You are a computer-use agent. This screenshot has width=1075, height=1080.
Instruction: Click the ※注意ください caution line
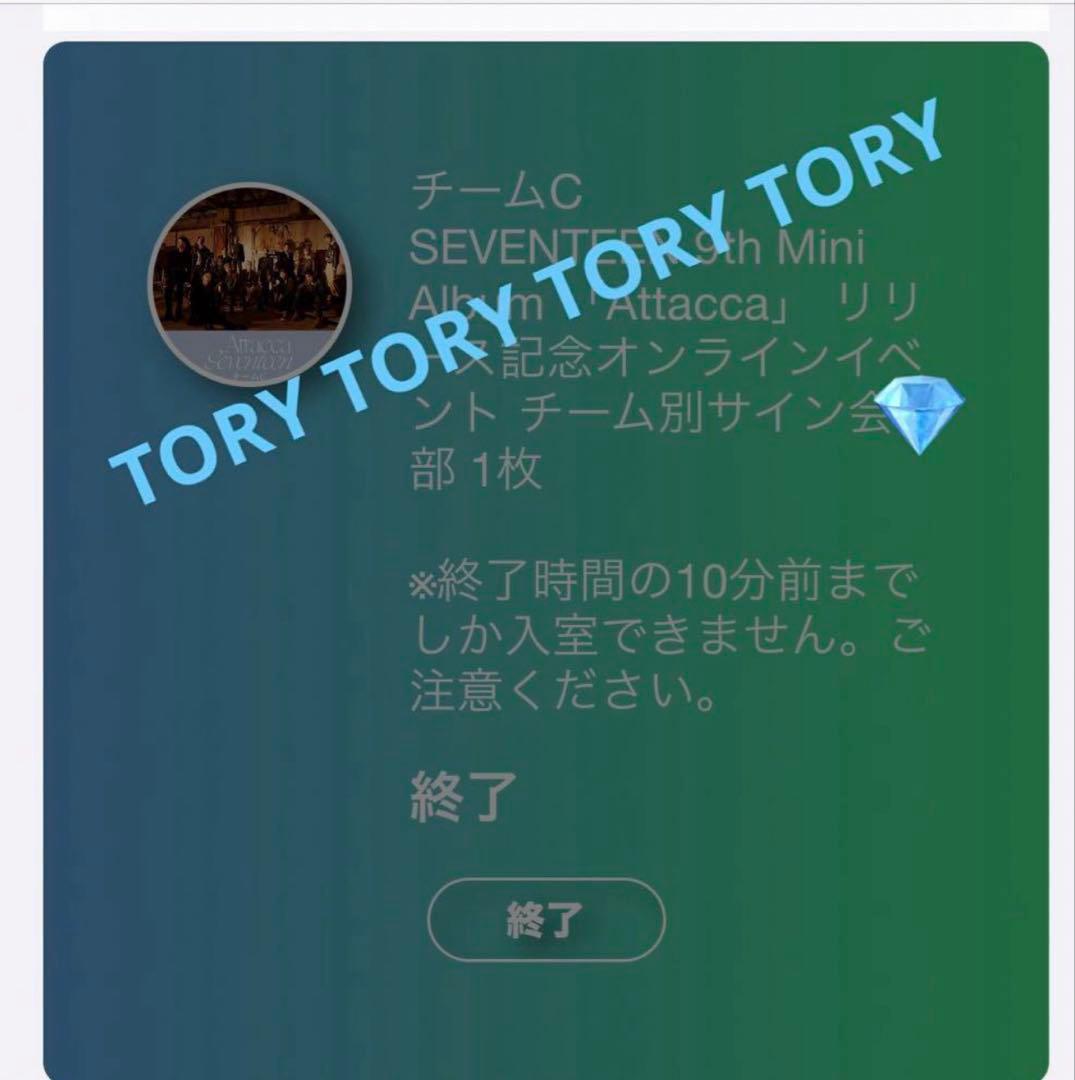(560, 690)
